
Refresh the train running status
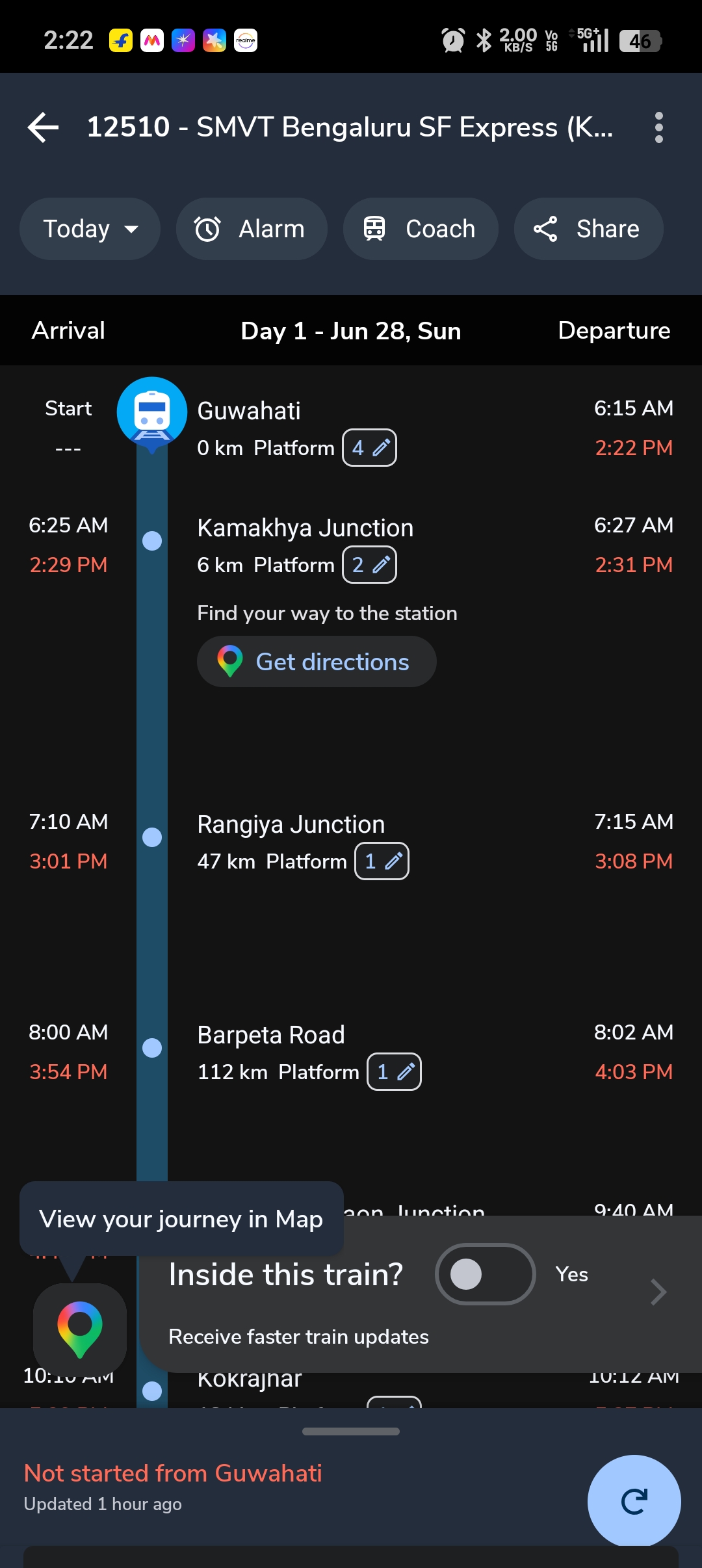click(634, 1502)
